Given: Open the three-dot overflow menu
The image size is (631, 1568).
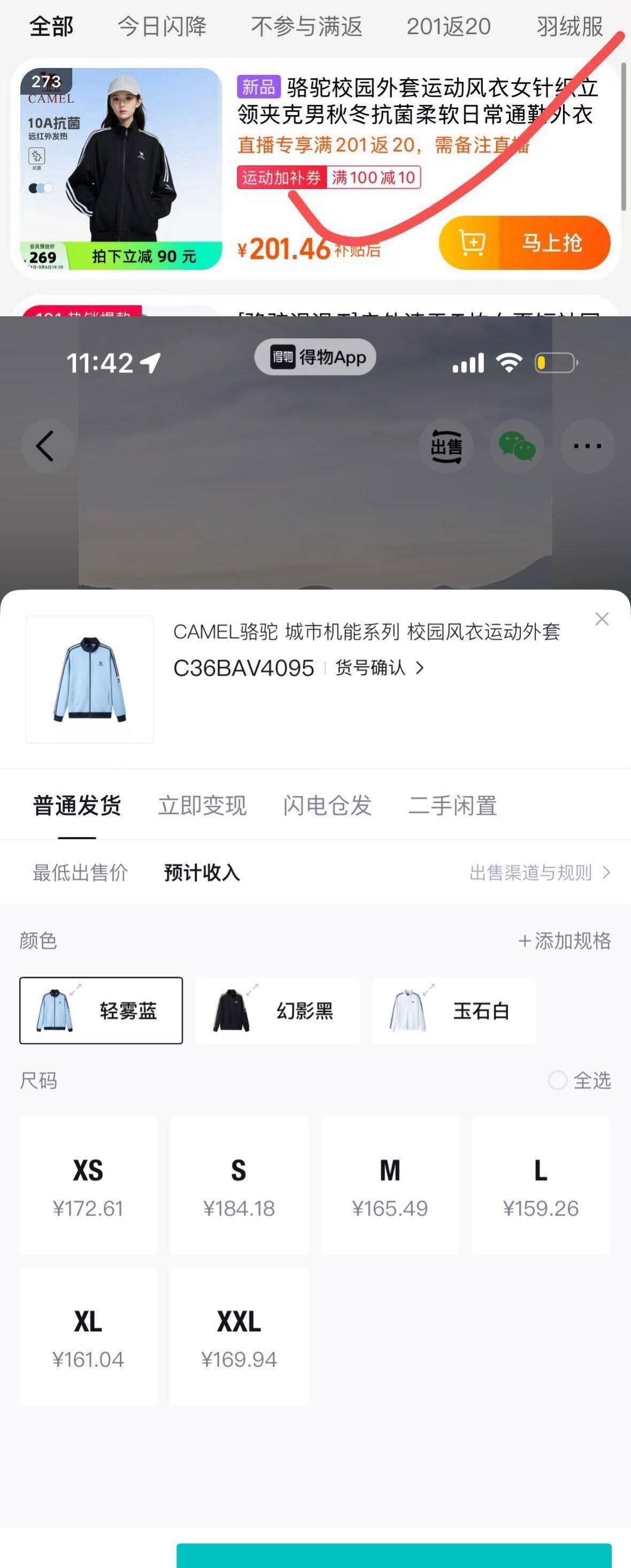Looking at the screenshot, I should click(587, 446).
